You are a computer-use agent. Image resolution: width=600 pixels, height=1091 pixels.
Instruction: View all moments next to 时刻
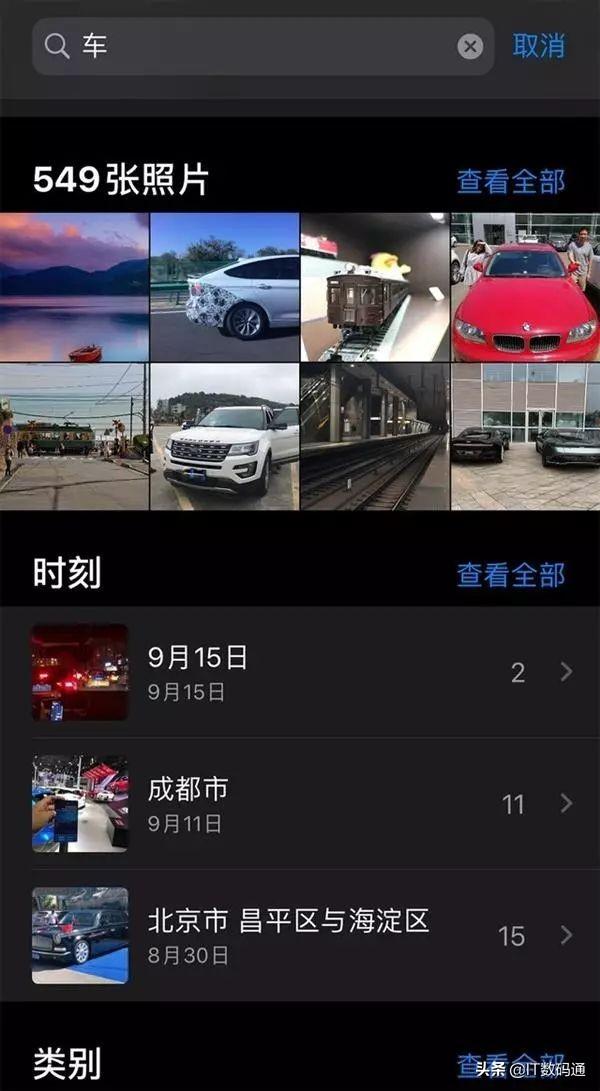511,575
